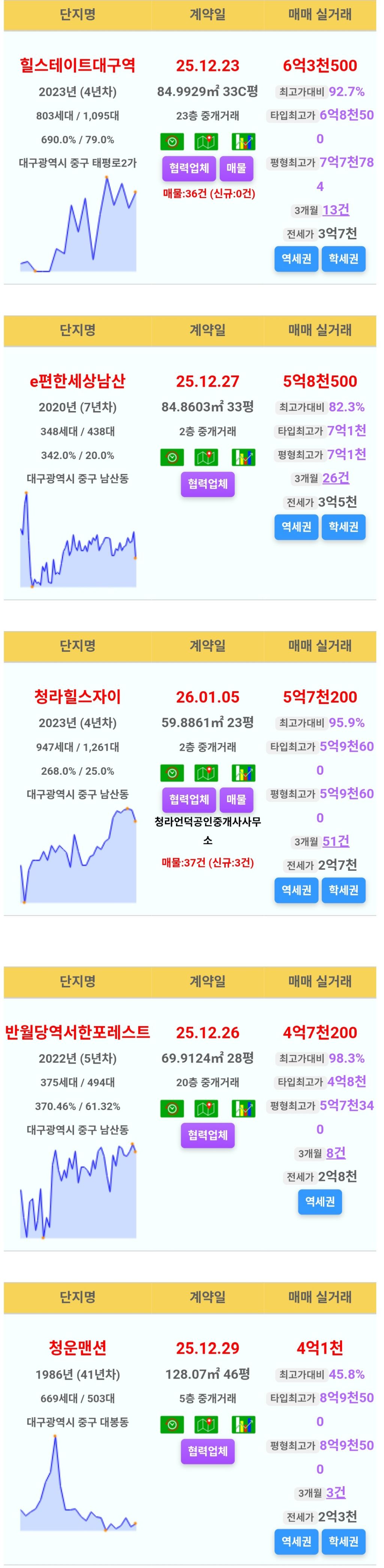Open 매물 listings for 청라힐스자이
384x1568 pixels.
coord(236,800)
